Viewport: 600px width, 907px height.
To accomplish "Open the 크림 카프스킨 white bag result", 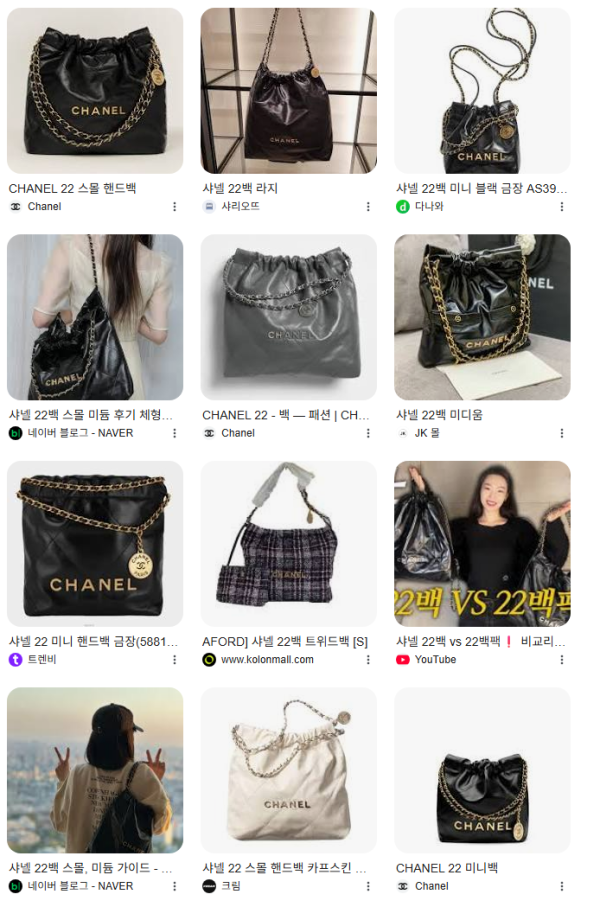I will [x=289, y=770].
